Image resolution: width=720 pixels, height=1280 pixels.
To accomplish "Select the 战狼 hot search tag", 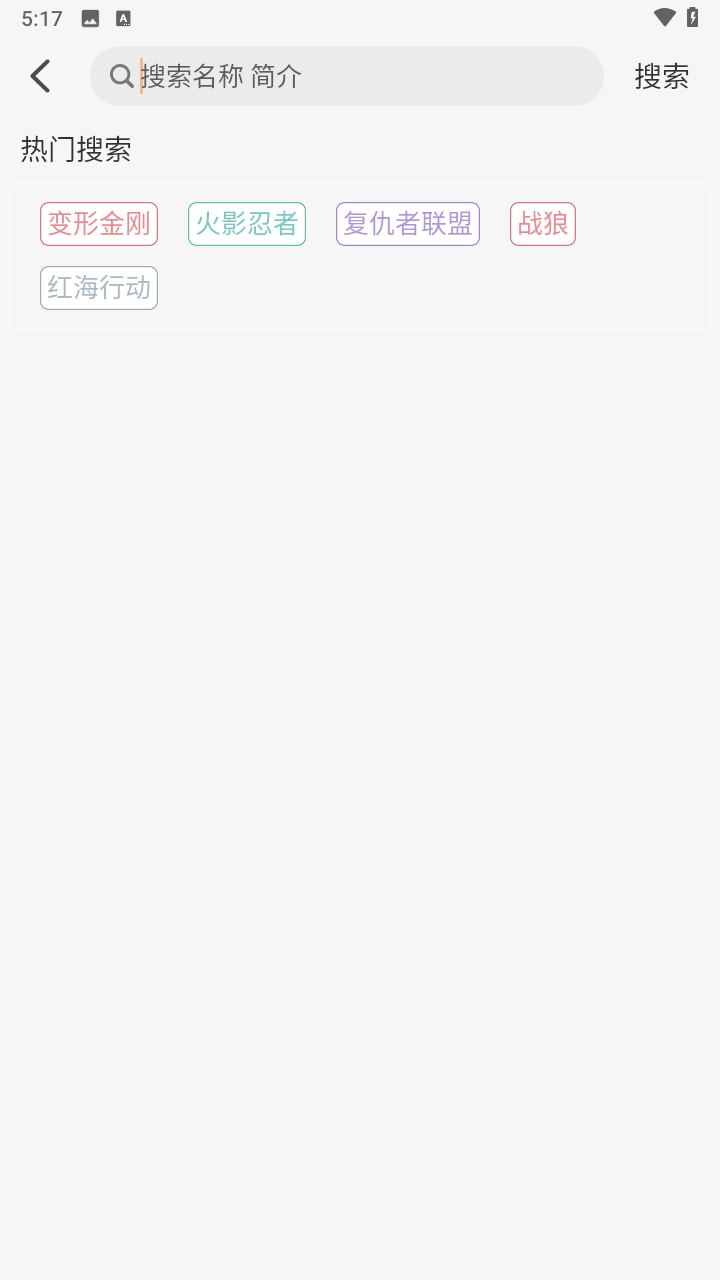I will 542,224.
